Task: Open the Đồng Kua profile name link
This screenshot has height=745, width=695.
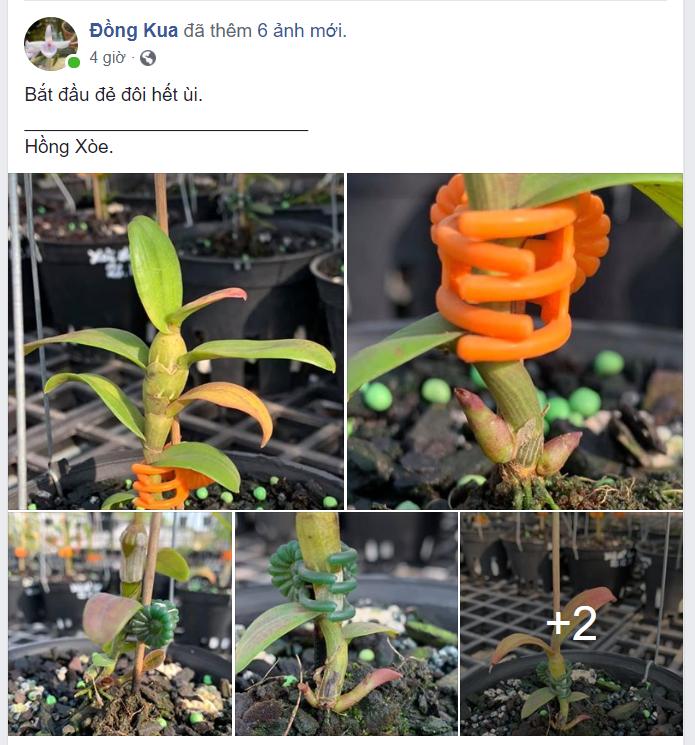Action: 133,31
